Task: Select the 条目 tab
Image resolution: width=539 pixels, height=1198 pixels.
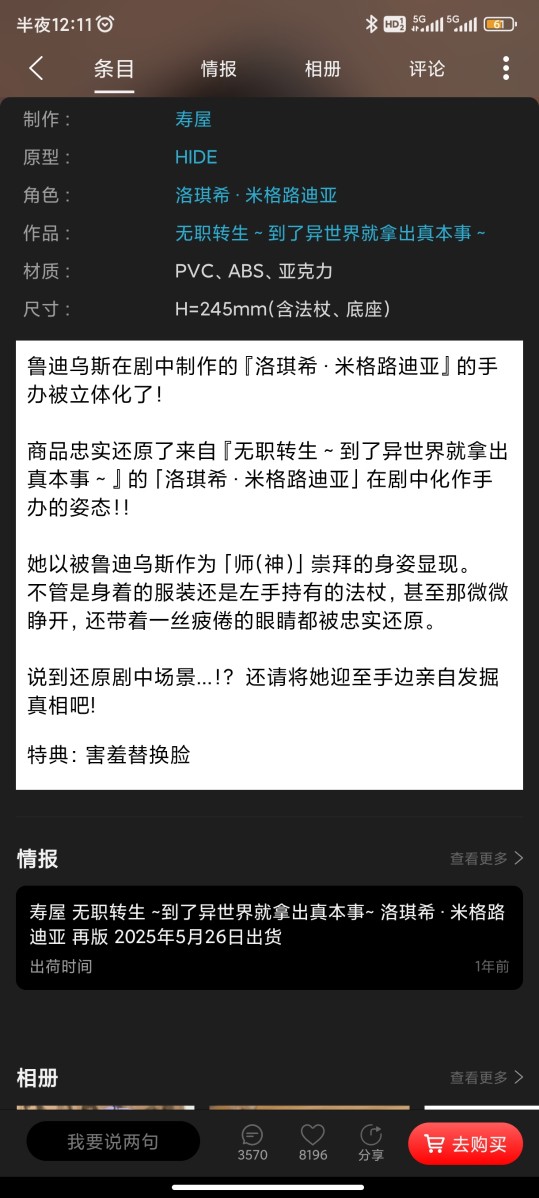Action: [114, 69]
